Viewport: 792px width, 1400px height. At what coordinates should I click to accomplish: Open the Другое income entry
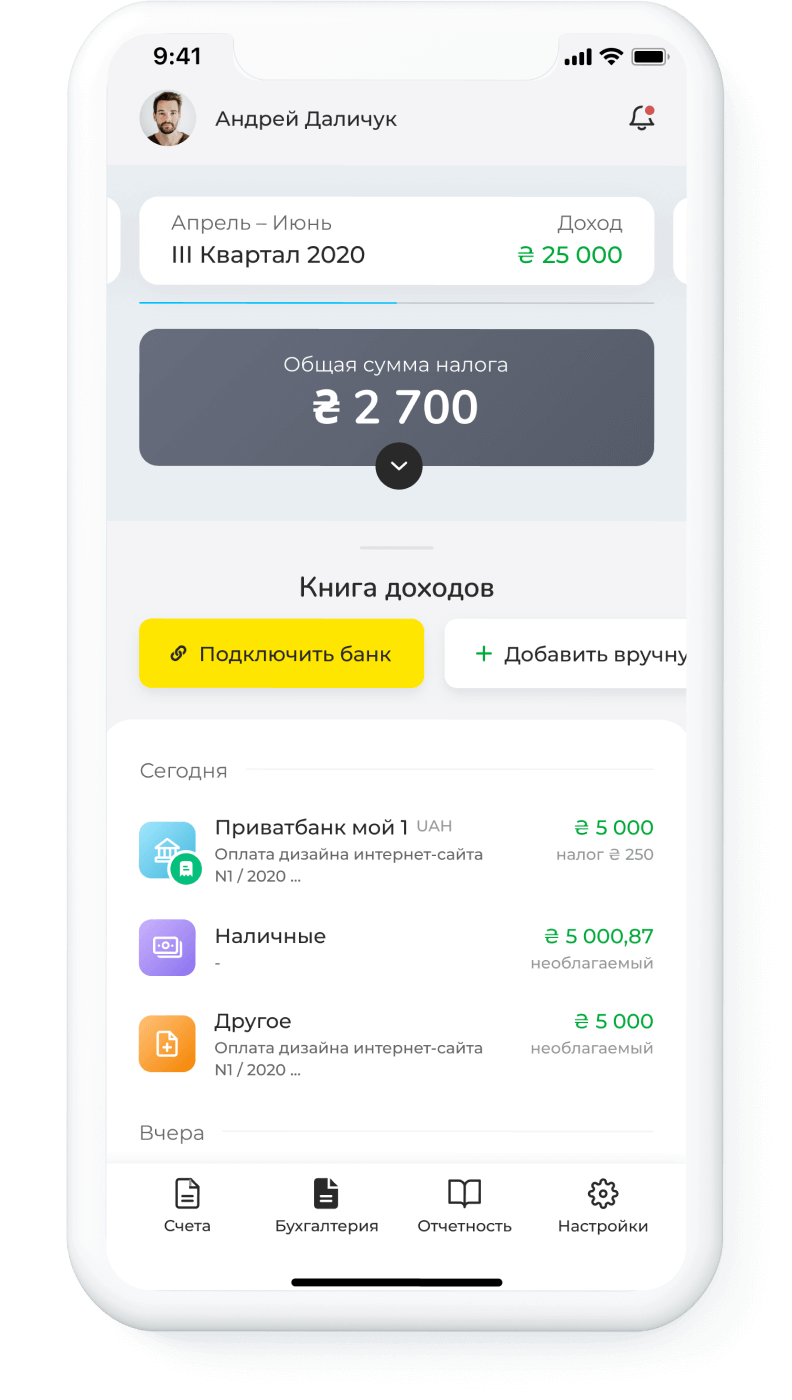(396, 1044)
